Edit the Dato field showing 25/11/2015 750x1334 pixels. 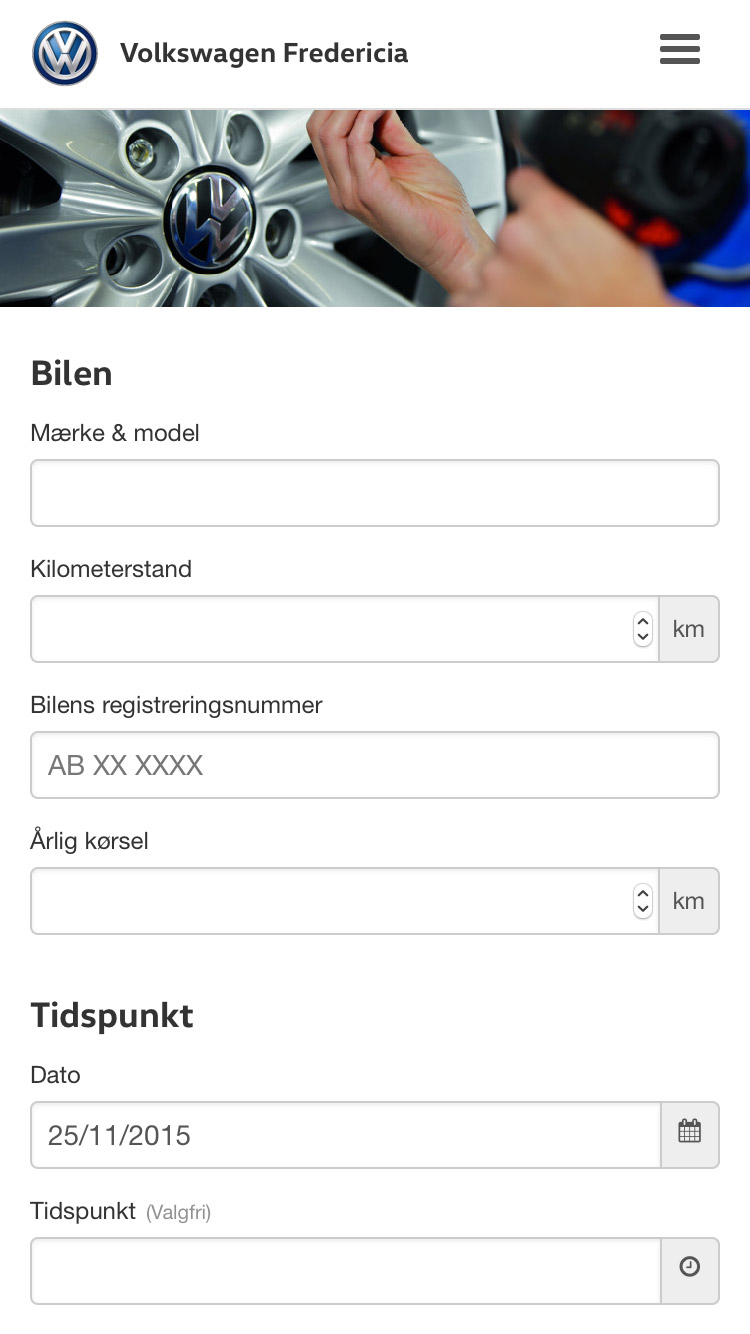[x=346, y=1135]
